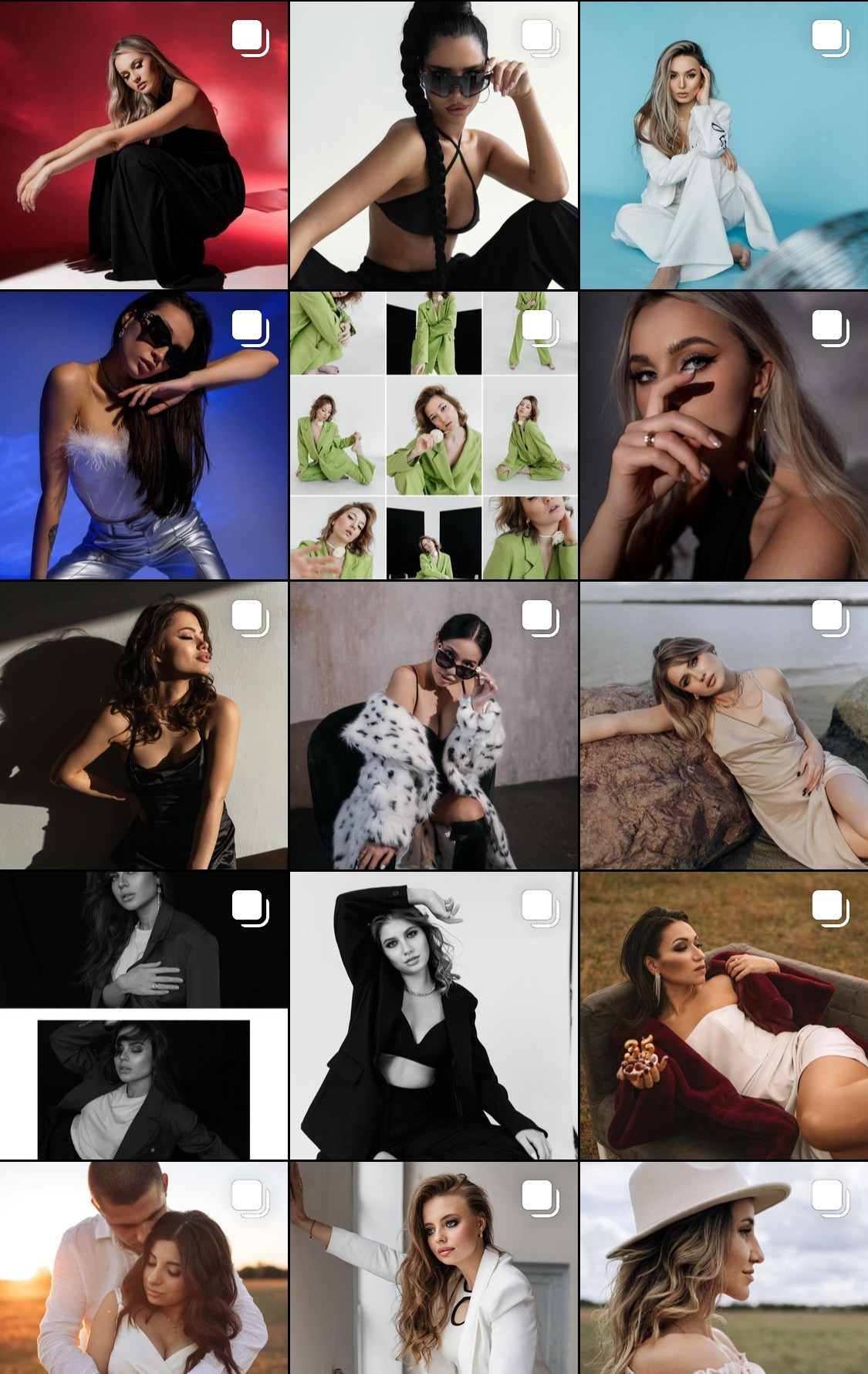View the post of the woman lying on rocks
This screenshot has width=868, height=1374.
point(724,725)
